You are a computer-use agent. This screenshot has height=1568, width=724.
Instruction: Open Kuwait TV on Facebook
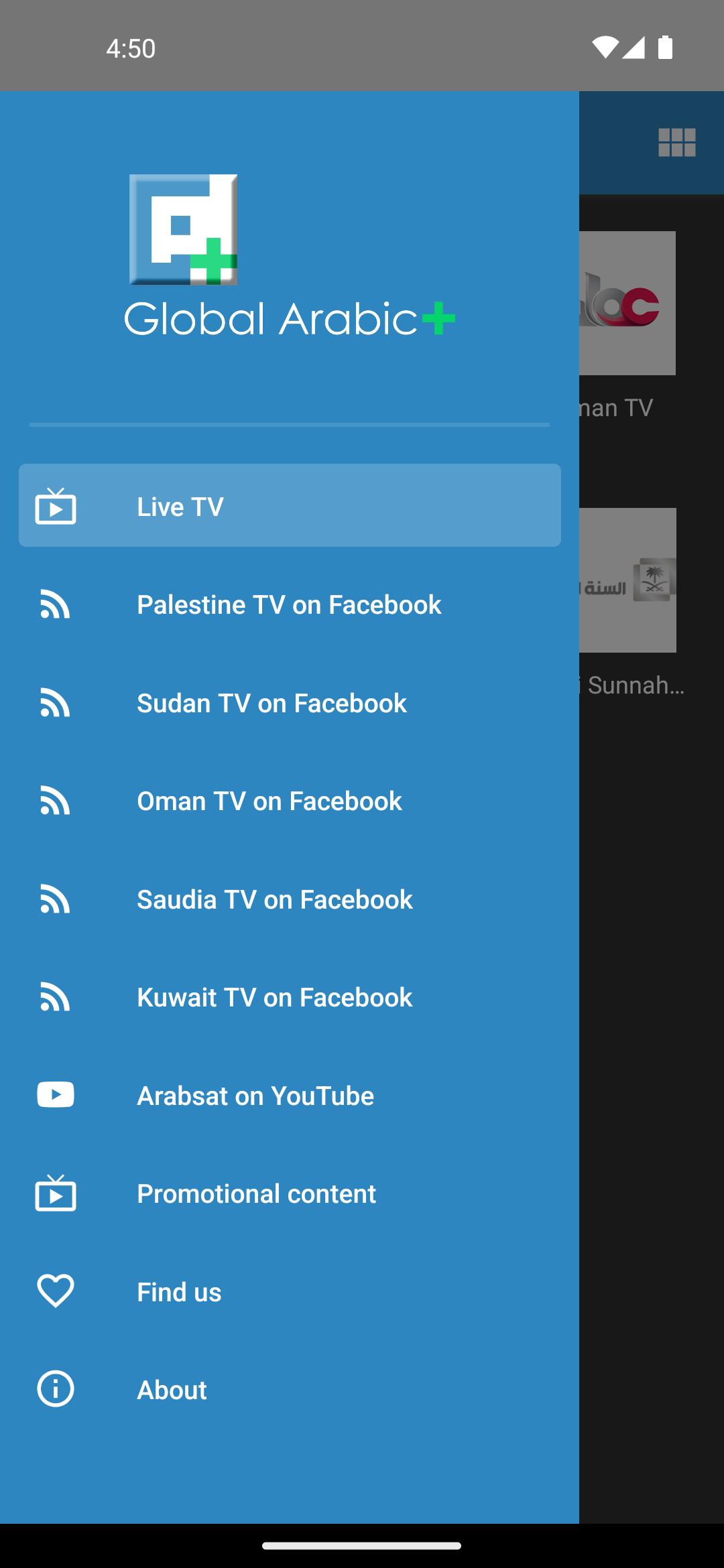click(290, 997)
